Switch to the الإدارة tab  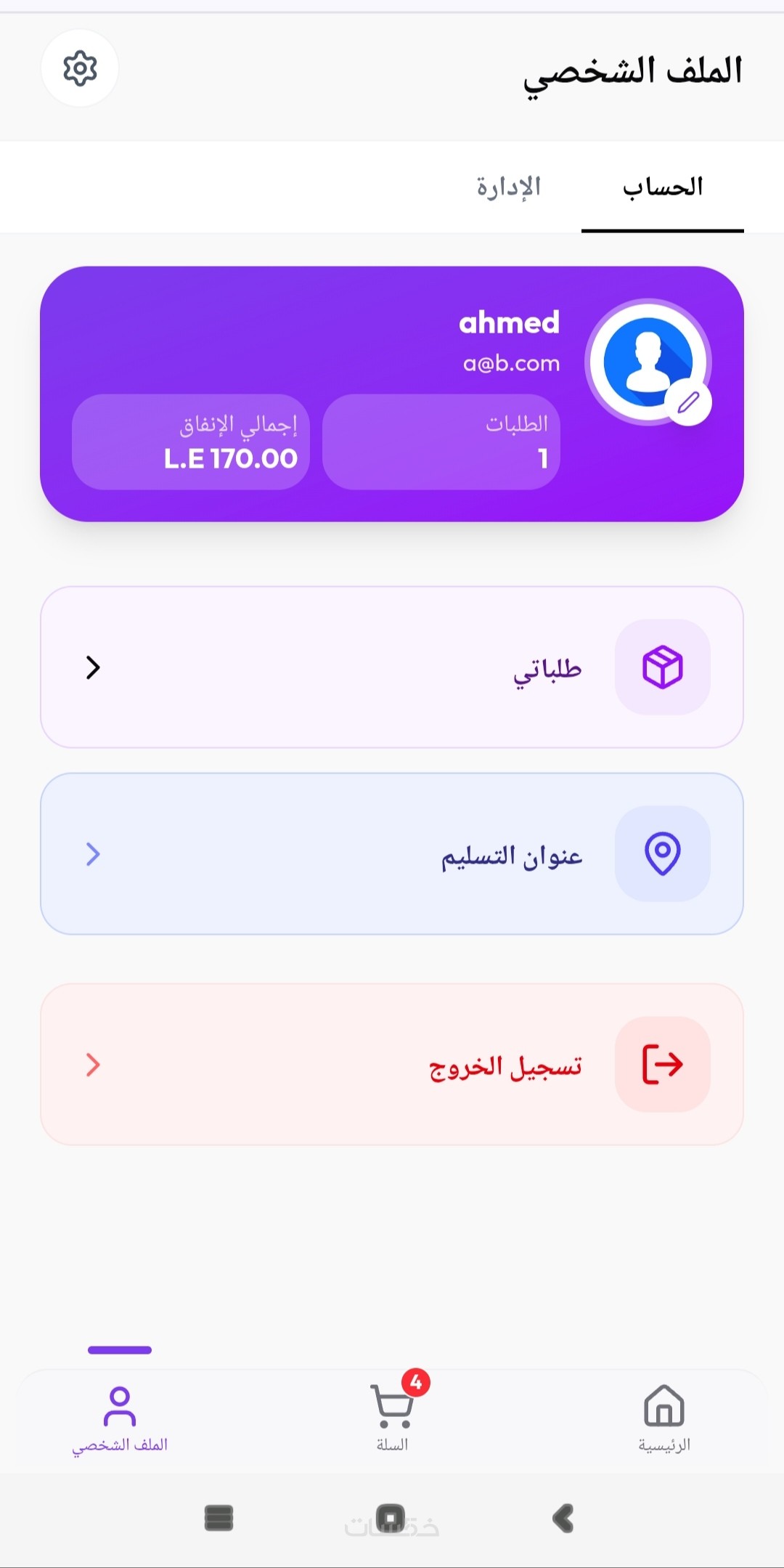coord(509,187)
